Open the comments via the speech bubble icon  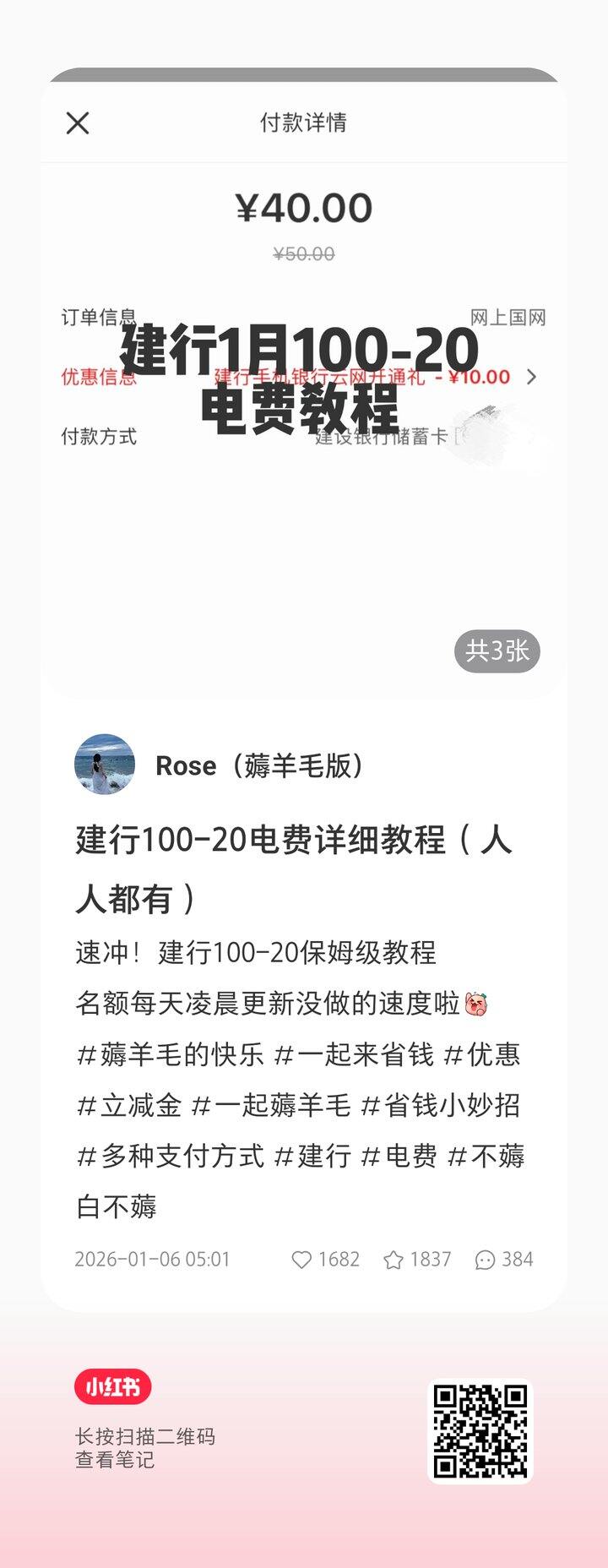[x=485, y=1259]
